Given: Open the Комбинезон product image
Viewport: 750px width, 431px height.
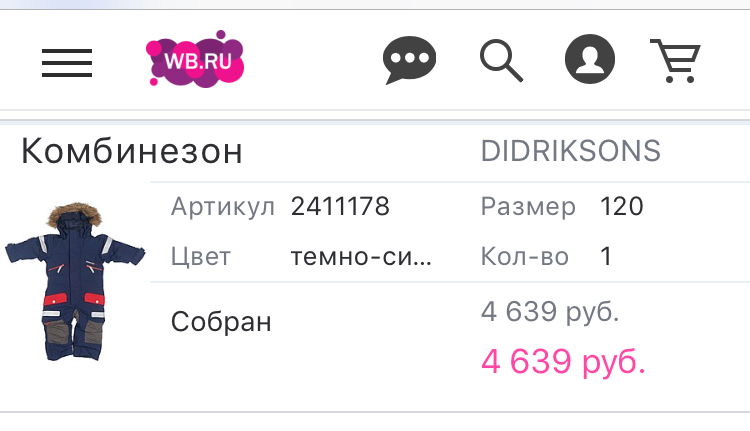Looking at the screenshot, I should pos(75,283).
